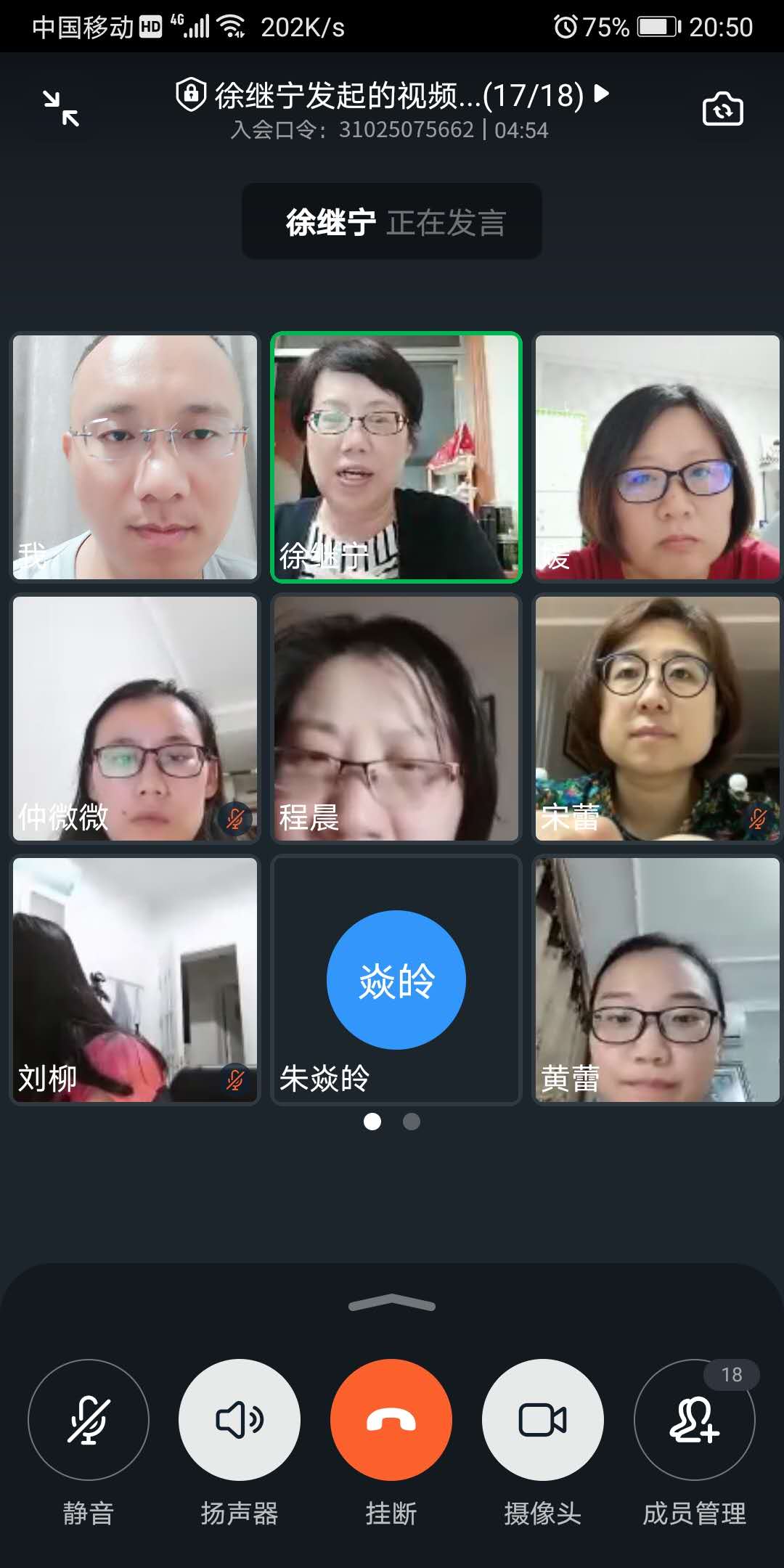The height and width of the screenshot is (1568, 784).
Task: Select 徐继宁's video tile
Action: tap(396, 457)
